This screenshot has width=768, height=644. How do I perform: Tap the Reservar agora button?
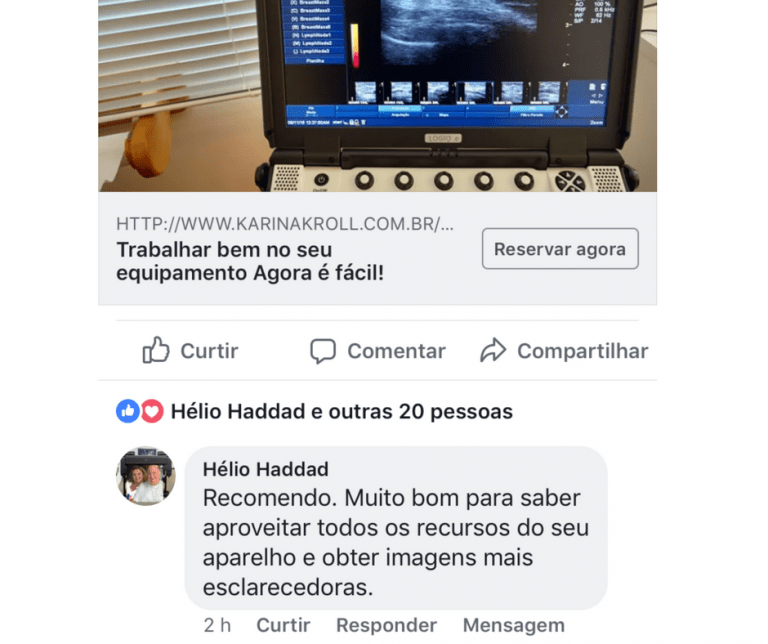pyautogui.click(x=560, y=249)
